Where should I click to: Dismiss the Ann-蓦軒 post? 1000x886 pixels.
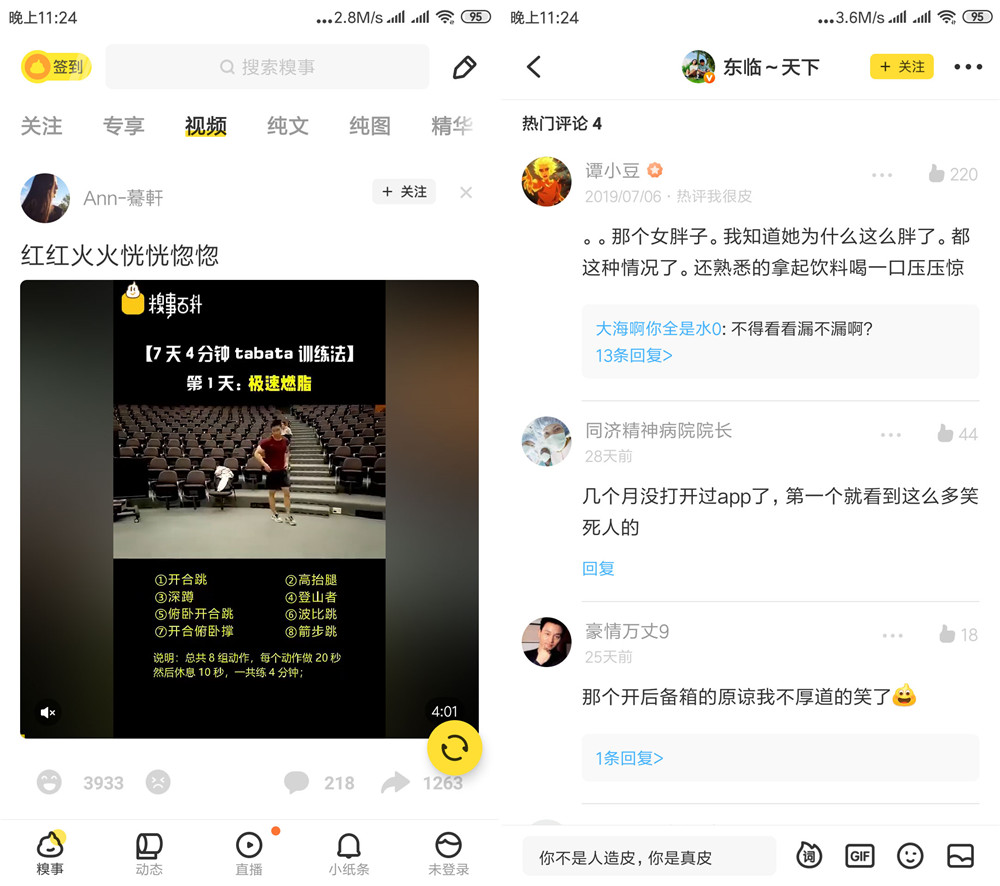(x=466, y=192)
